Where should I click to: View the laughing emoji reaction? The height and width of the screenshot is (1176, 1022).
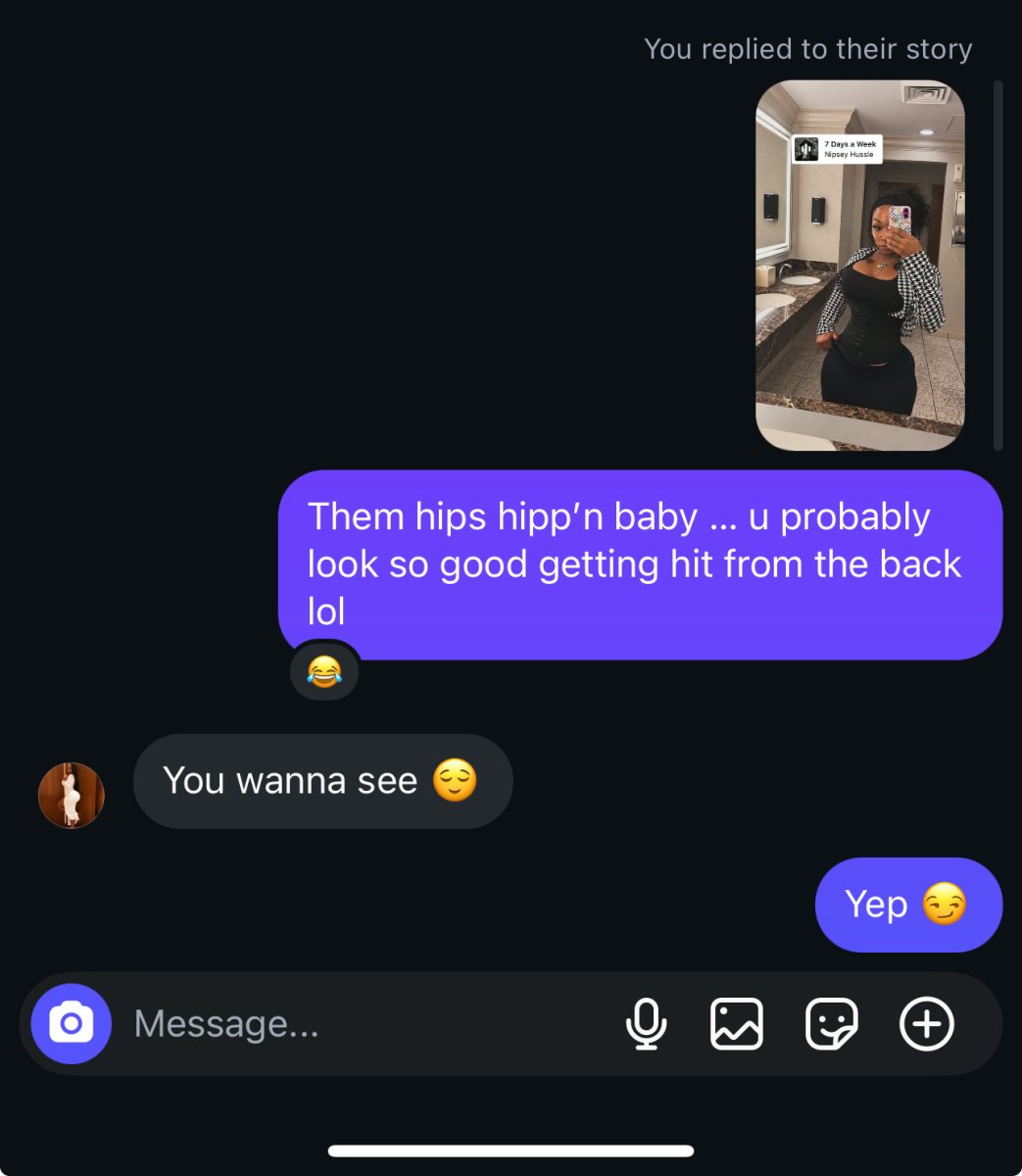(324, 671)
